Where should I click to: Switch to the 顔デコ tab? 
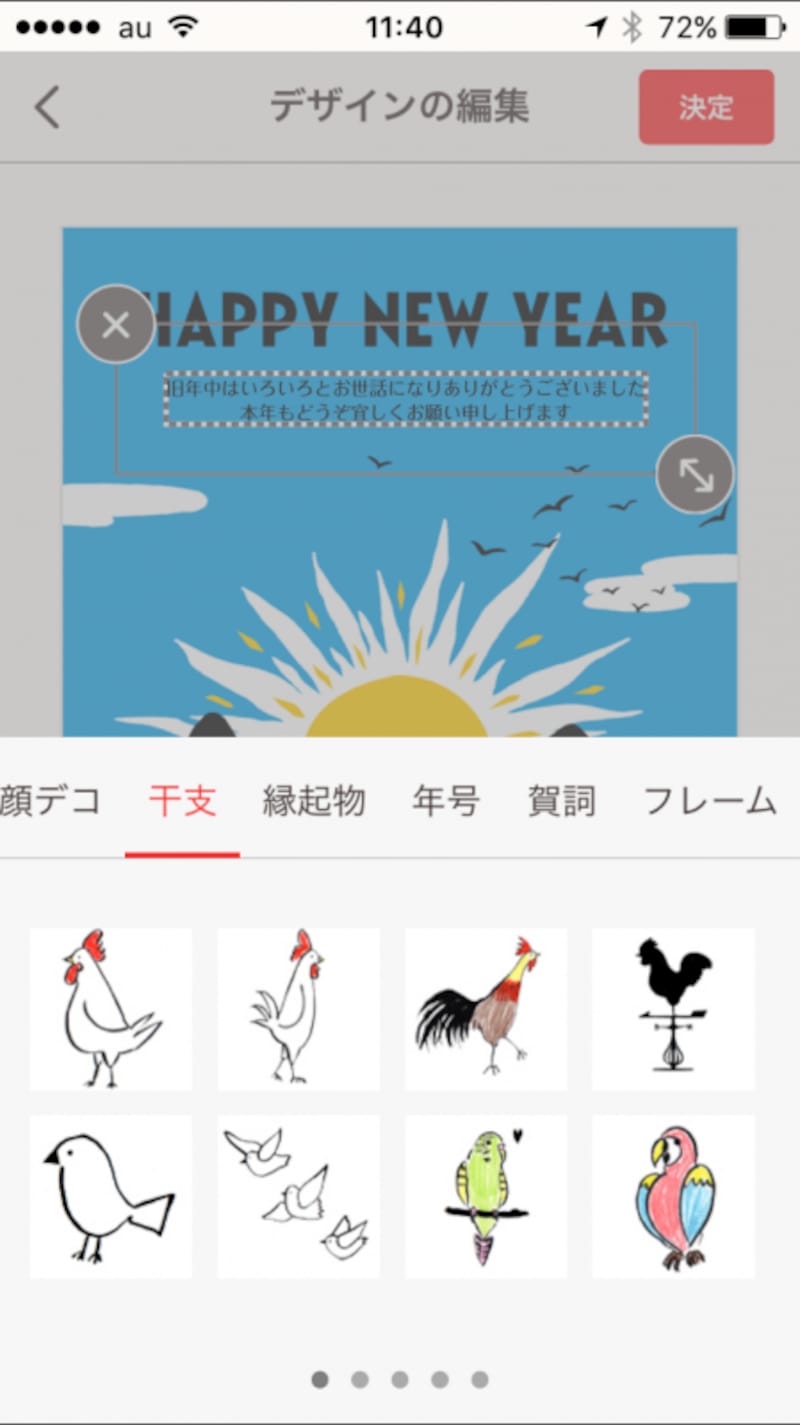point(50,801)
